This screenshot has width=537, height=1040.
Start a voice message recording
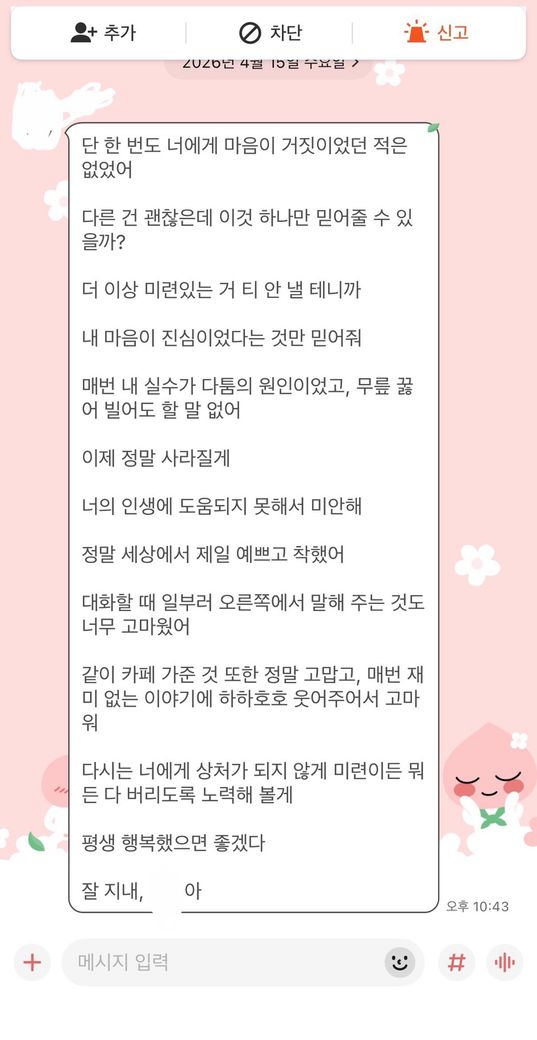coord(505,962)
